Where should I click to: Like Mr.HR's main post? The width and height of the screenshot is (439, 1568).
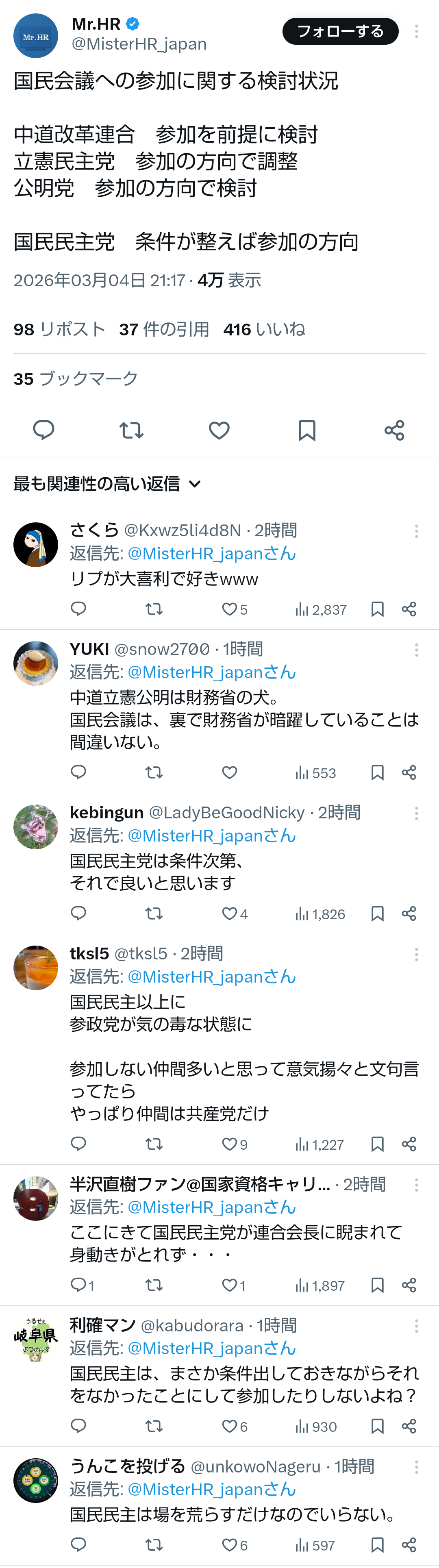pyautogui.click(x=219, y=431)
